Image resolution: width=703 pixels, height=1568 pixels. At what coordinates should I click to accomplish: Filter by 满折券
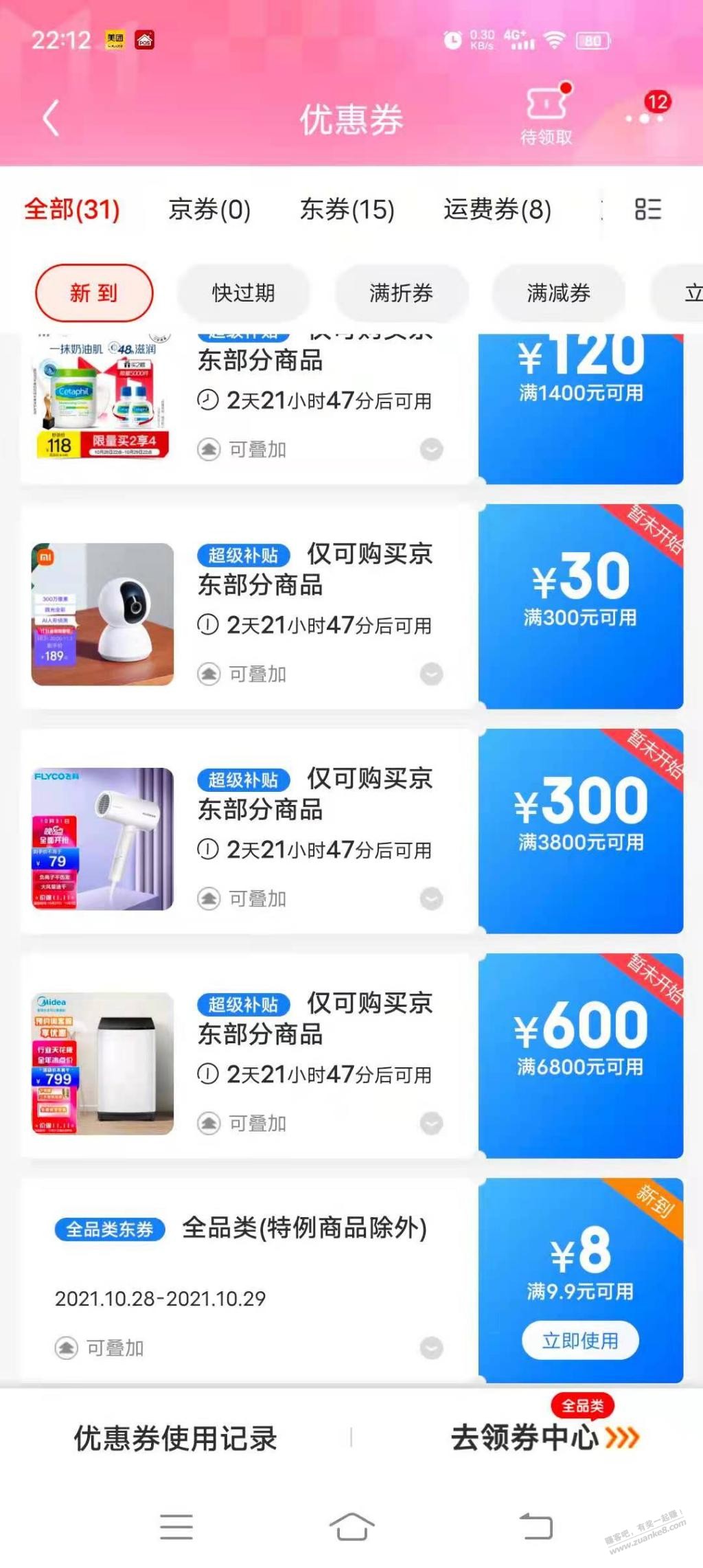pos(401,293)
